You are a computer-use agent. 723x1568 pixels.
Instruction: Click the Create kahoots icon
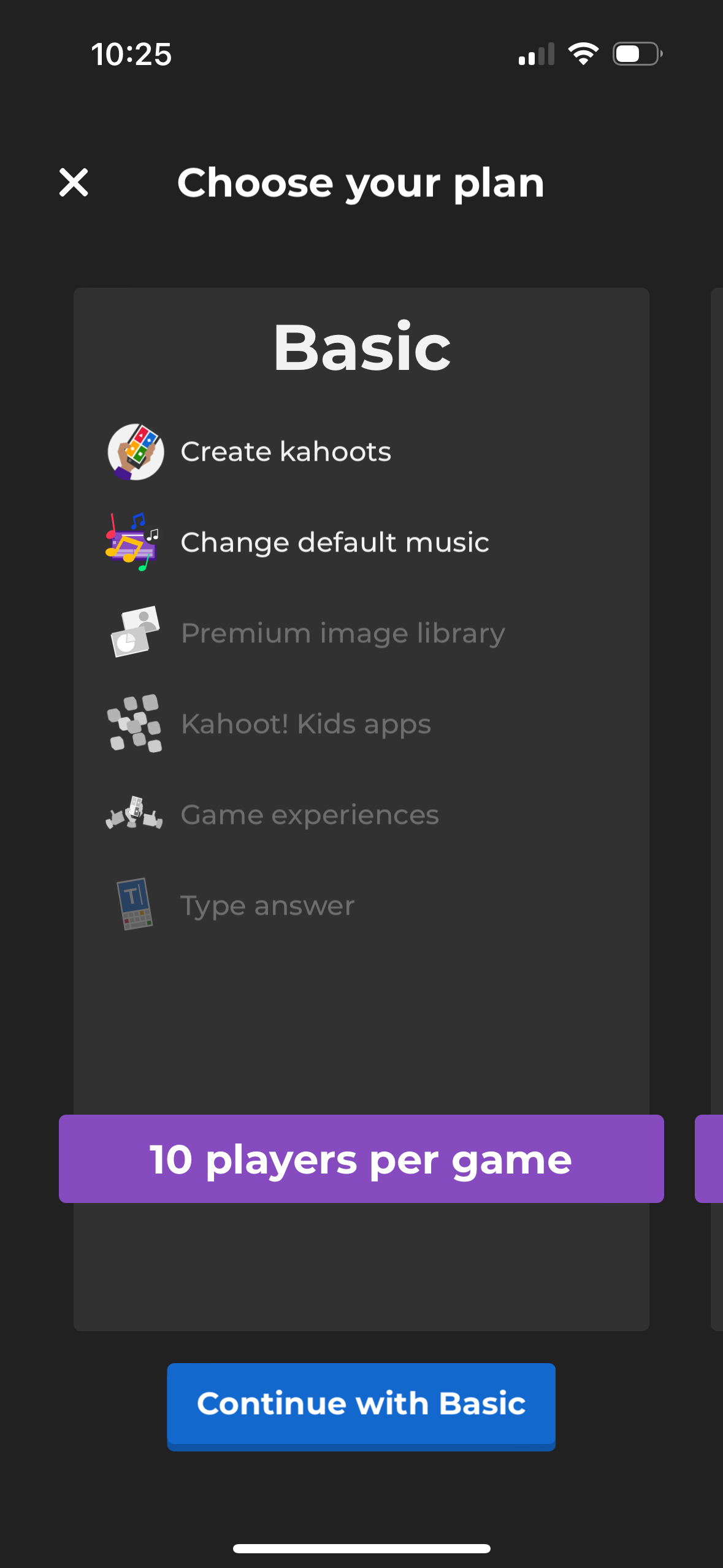pyautogui.click(x=136, y=451)
